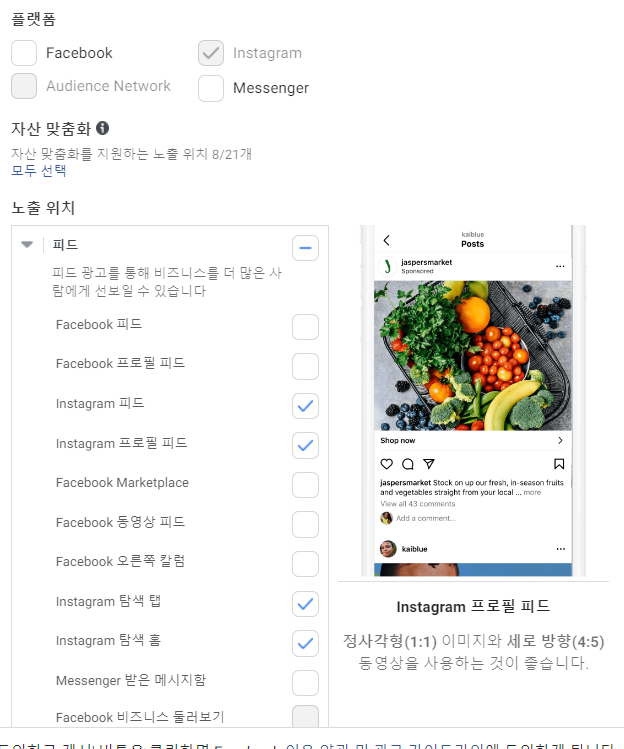Enable Facebook 동영상 피드 placement
The width and height of the screenshot is (624, 749).
(x=305, y=524)
